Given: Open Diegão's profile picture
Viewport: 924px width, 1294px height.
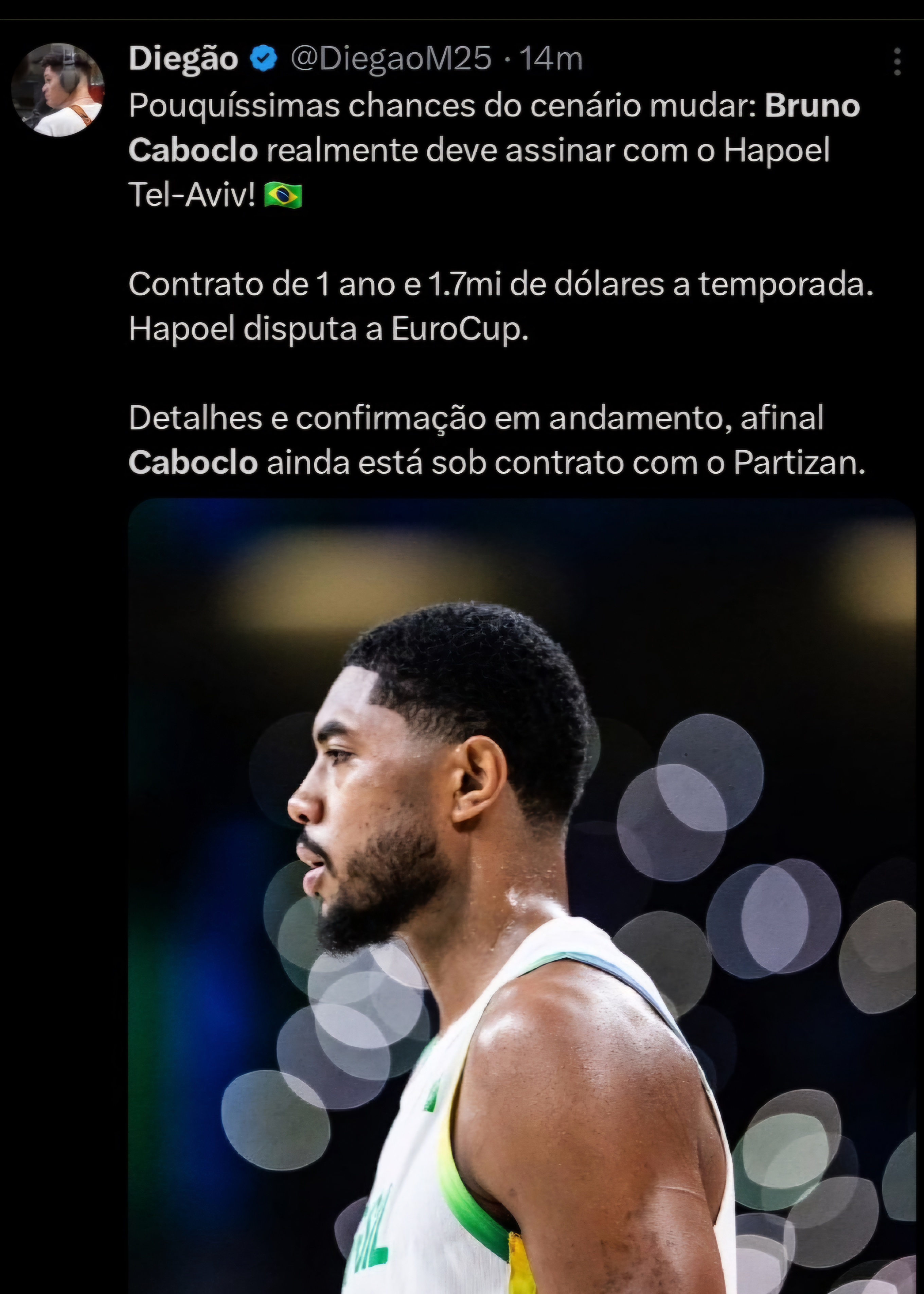Looking at the screenshot, I should coord(57,89).
